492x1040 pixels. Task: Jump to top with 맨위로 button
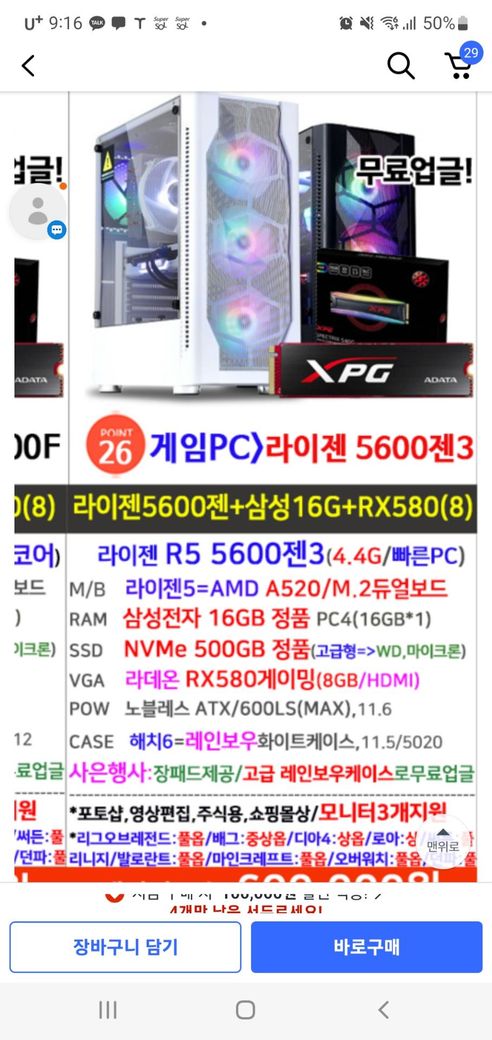443,841
